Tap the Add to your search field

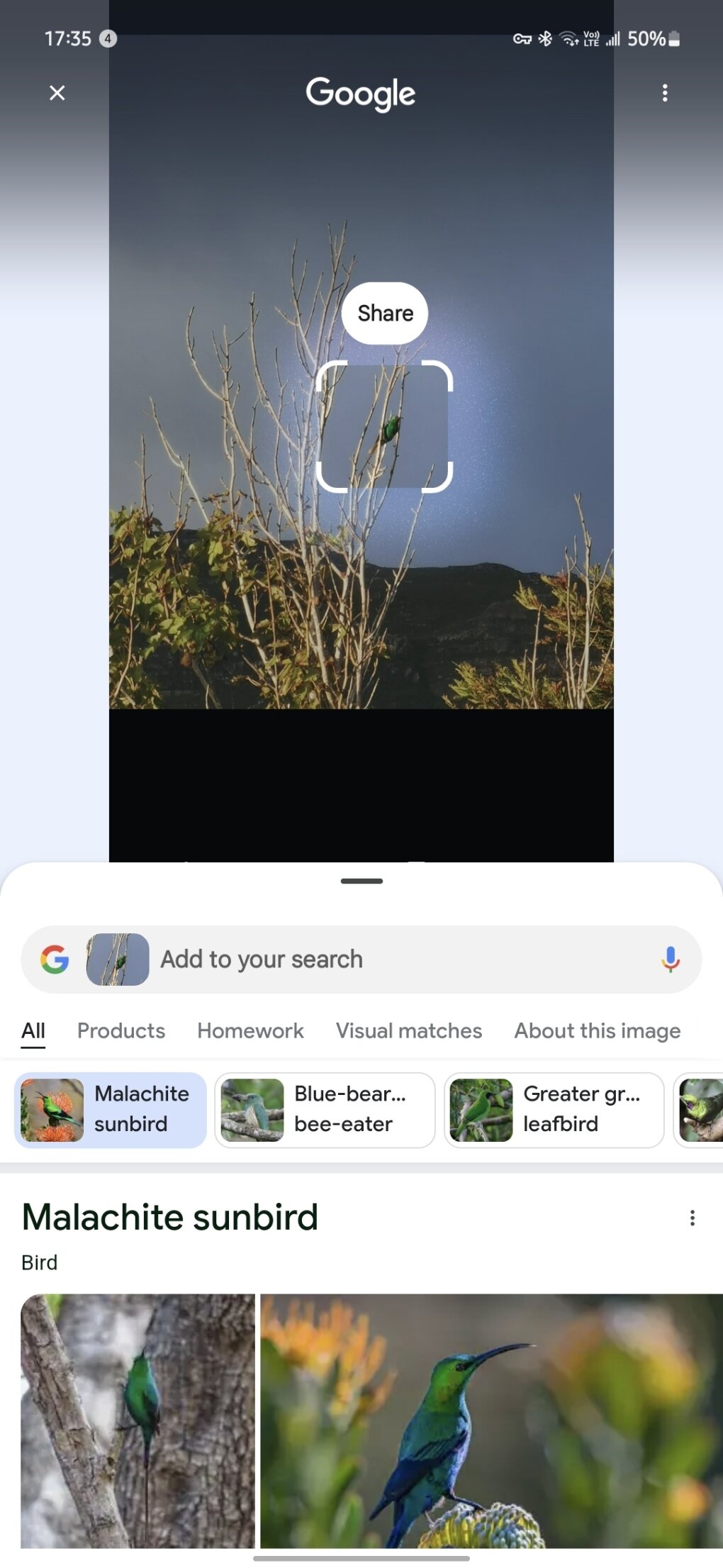coord(397,959)
